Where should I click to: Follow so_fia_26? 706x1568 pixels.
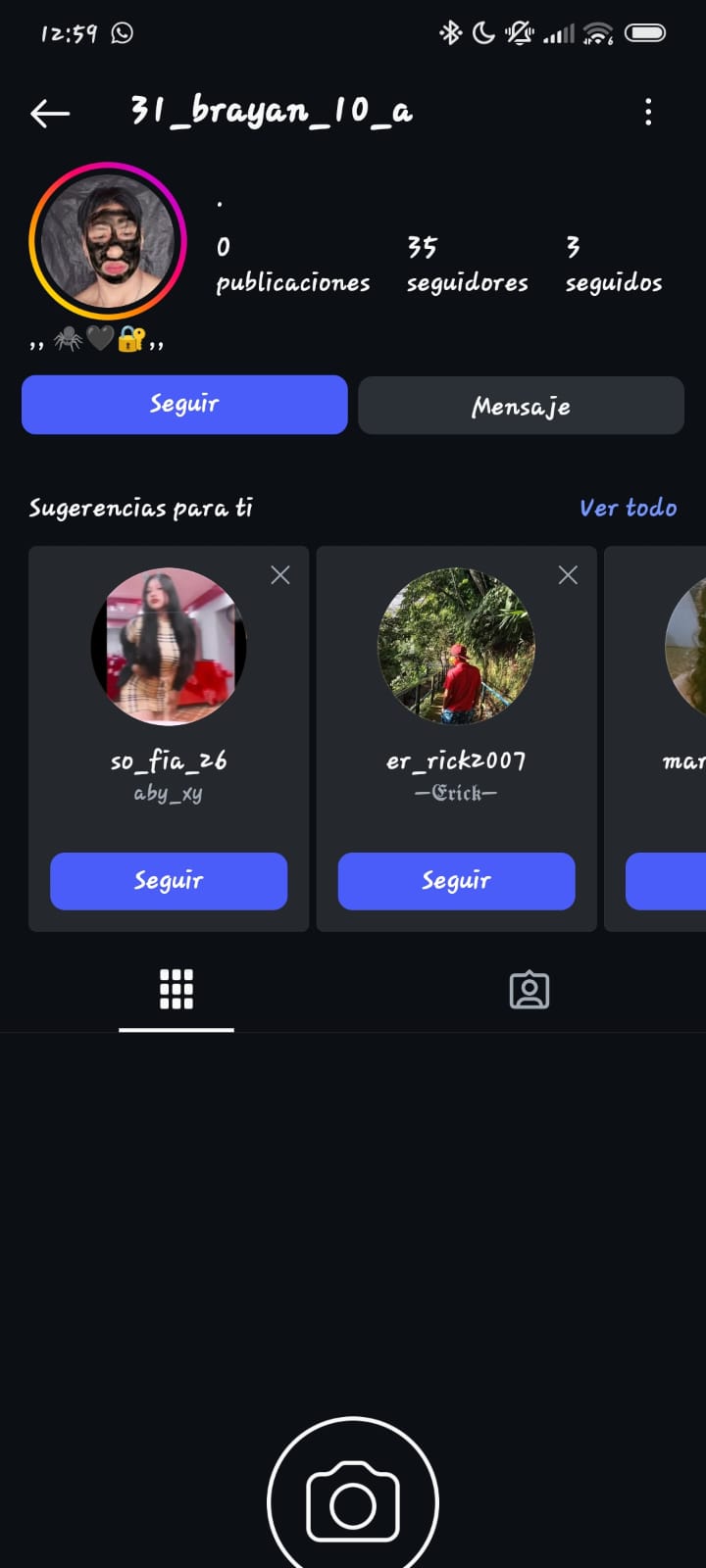(x=169, y=881)
